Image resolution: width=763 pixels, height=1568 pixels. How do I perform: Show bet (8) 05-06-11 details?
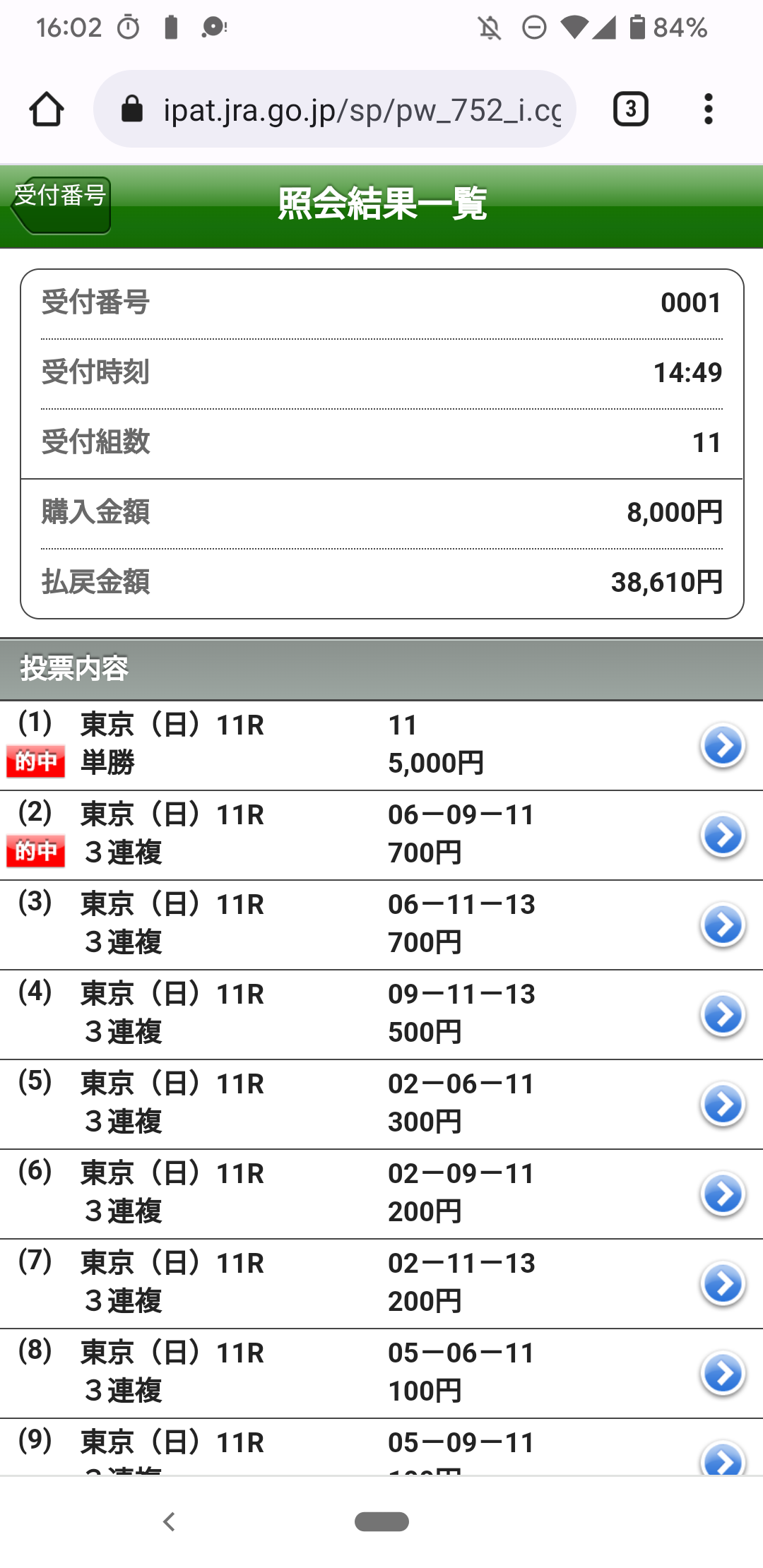pyautogui.click(x=722, y=1373)
